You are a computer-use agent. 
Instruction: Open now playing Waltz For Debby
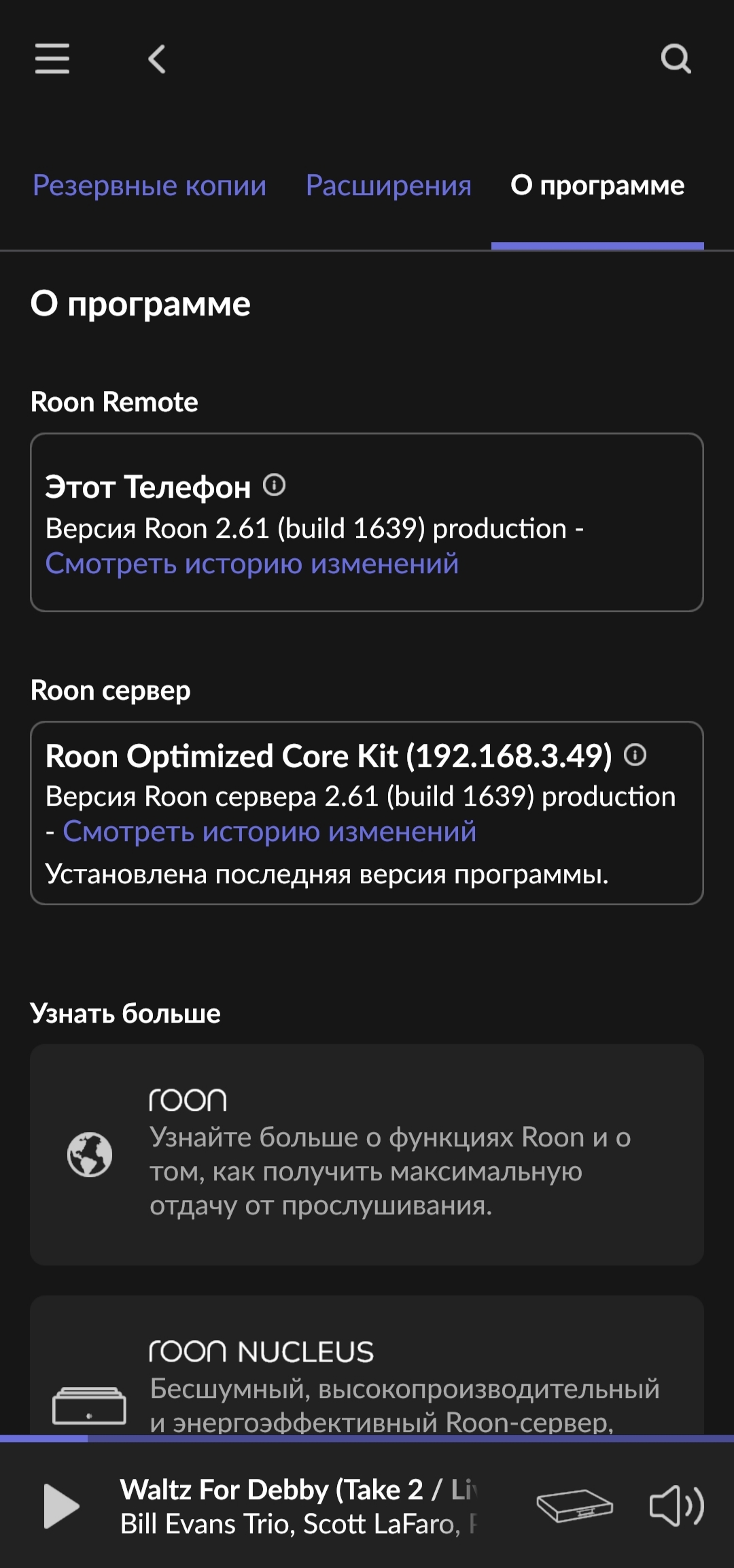299,1506
